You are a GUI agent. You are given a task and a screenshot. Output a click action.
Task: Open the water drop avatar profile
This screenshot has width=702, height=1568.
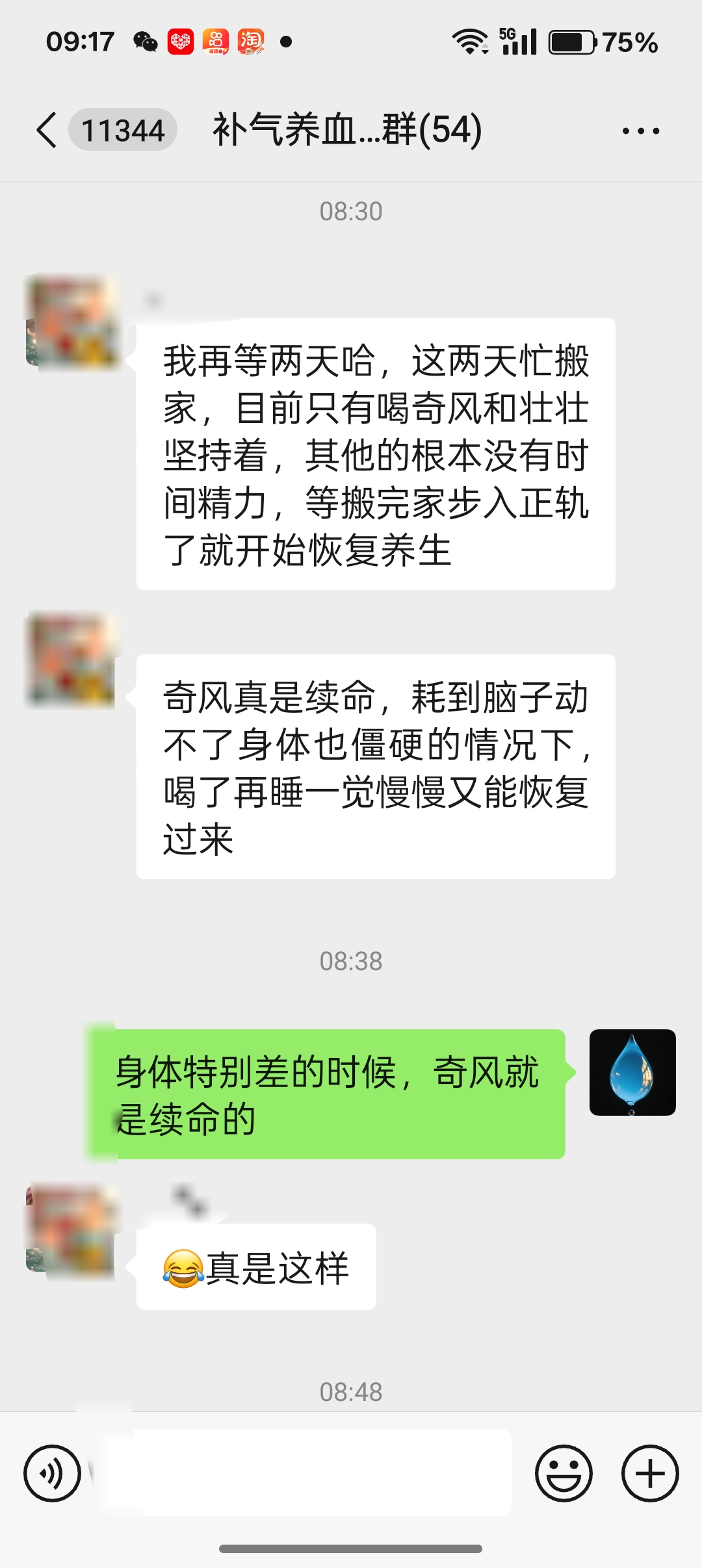632,1072
